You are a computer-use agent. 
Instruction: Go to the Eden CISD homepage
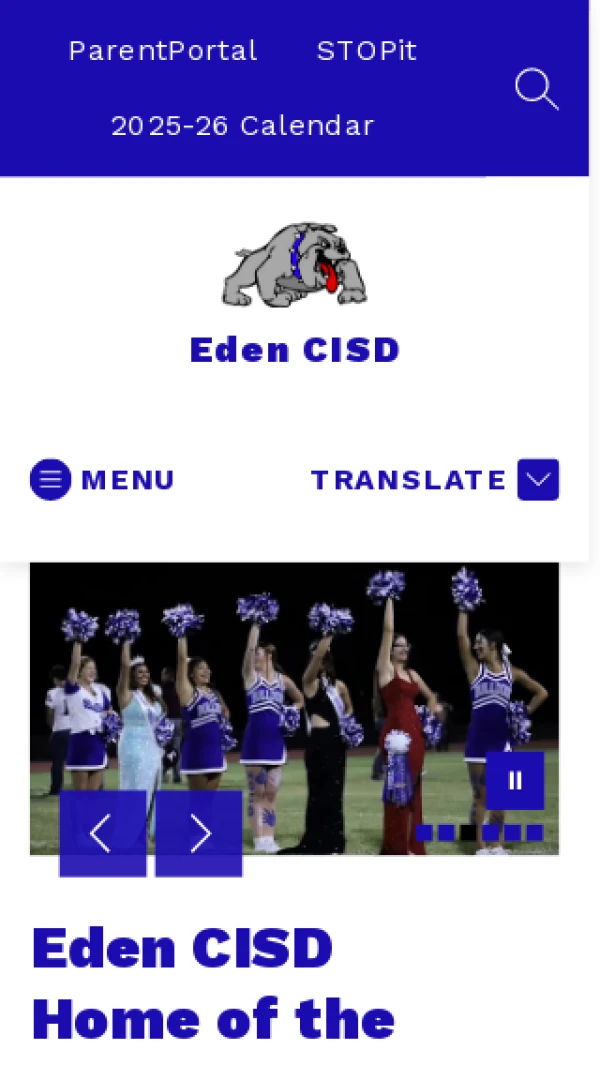pyautogui.click(x=294, y=350)
